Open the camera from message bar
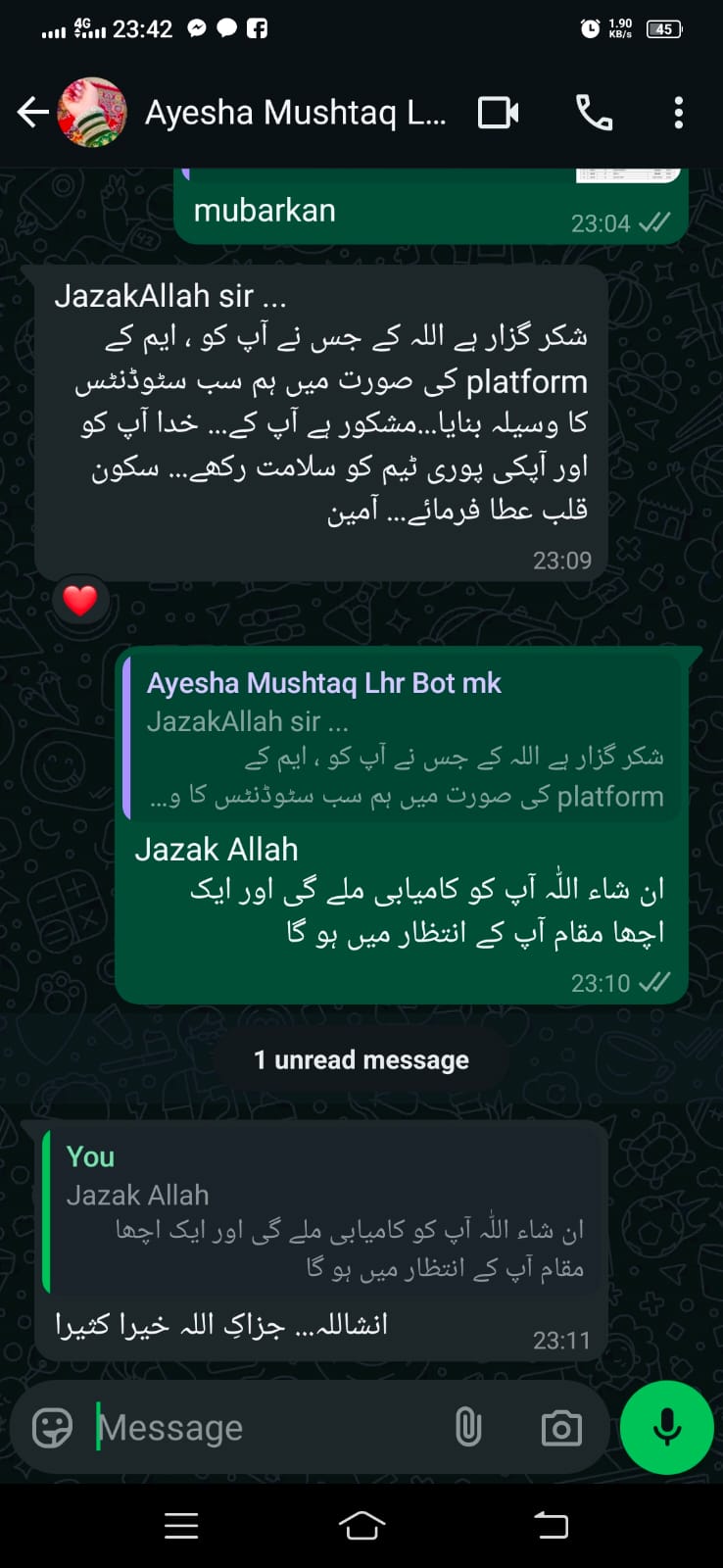This screenshot has width=723, height=1568. point(561,1428)
